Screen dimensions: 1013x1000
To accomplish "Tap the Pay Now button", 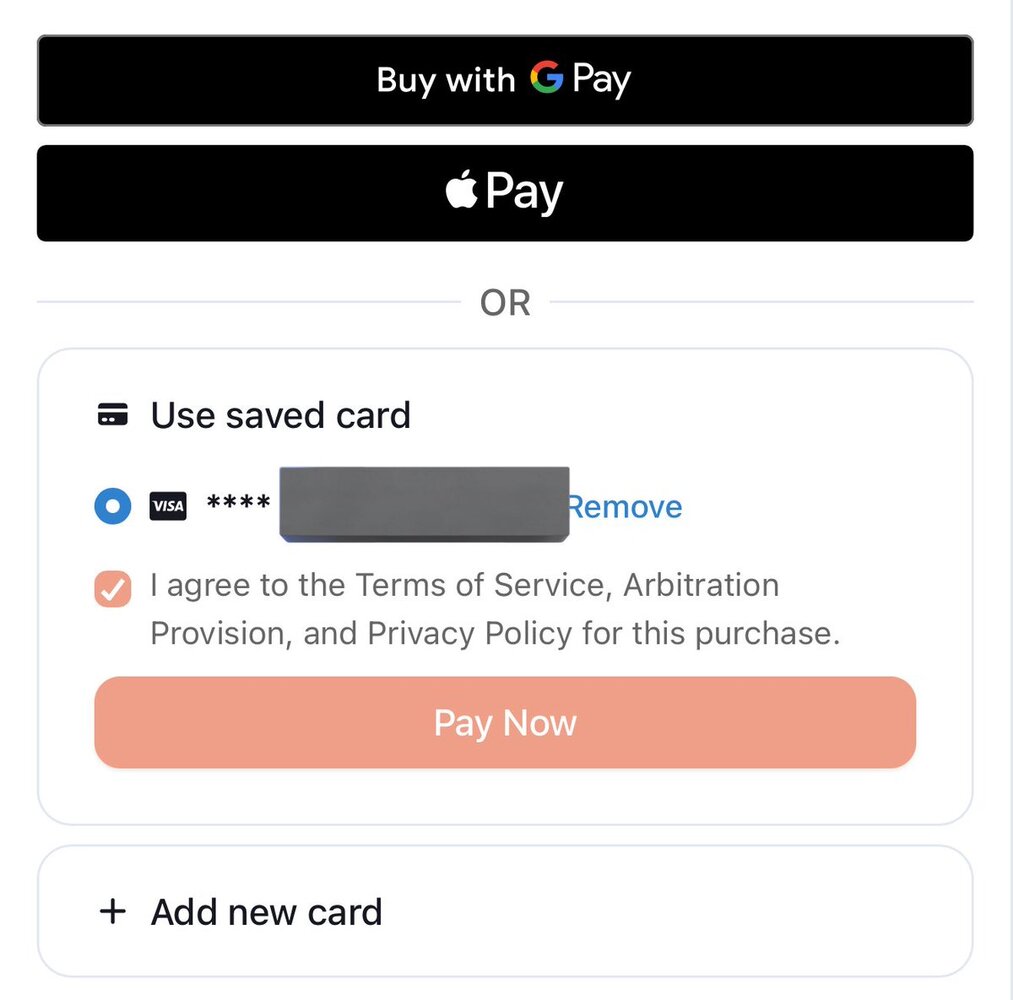I will [504, 723].
